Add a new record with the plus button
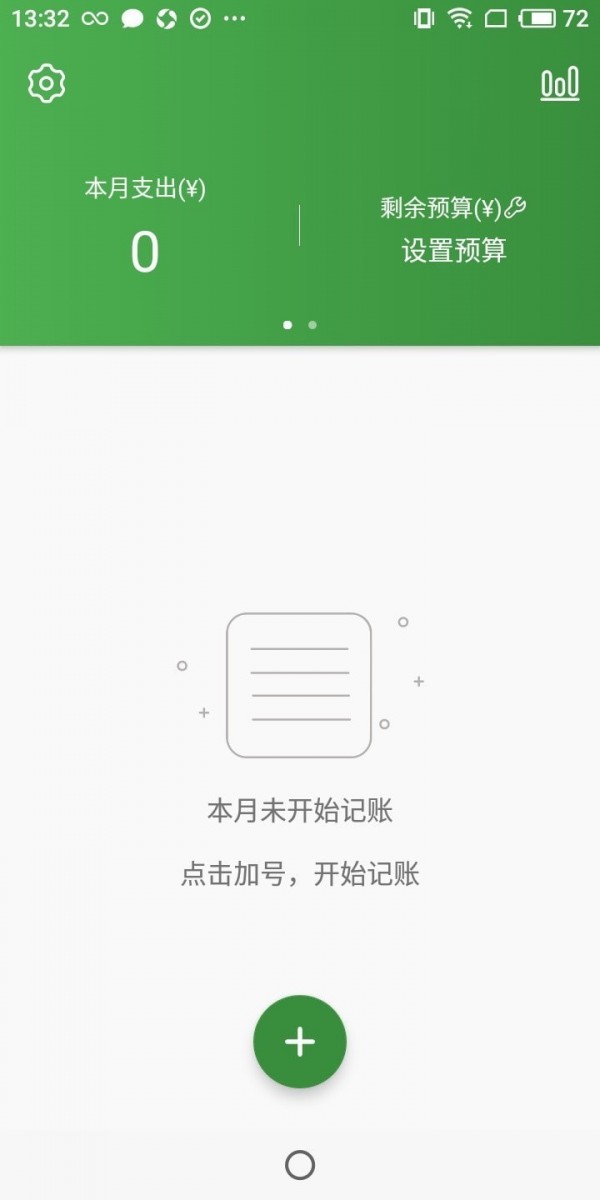600x1200 pixels. [x=300, y=1041]
